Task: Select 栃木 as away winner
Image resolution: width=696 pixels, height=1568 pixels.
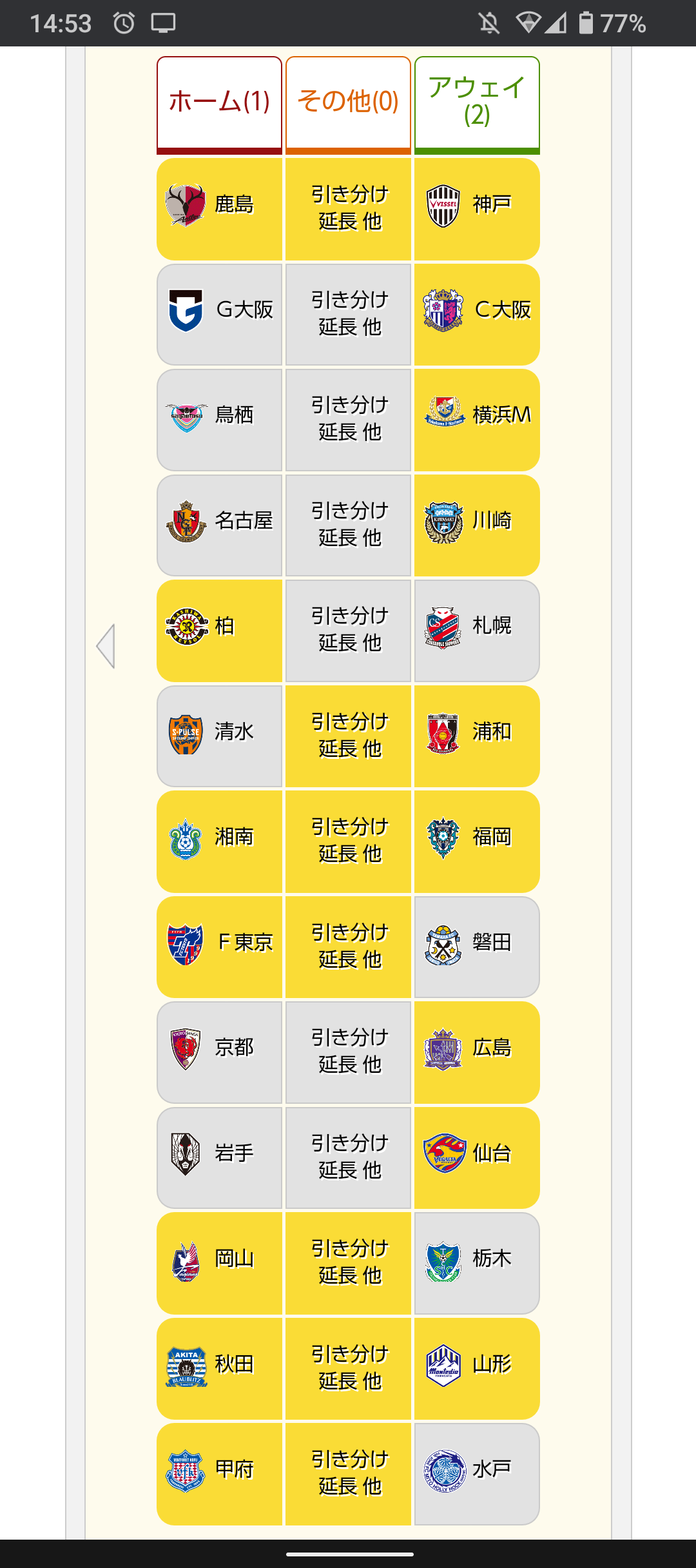Action: 477,1263
